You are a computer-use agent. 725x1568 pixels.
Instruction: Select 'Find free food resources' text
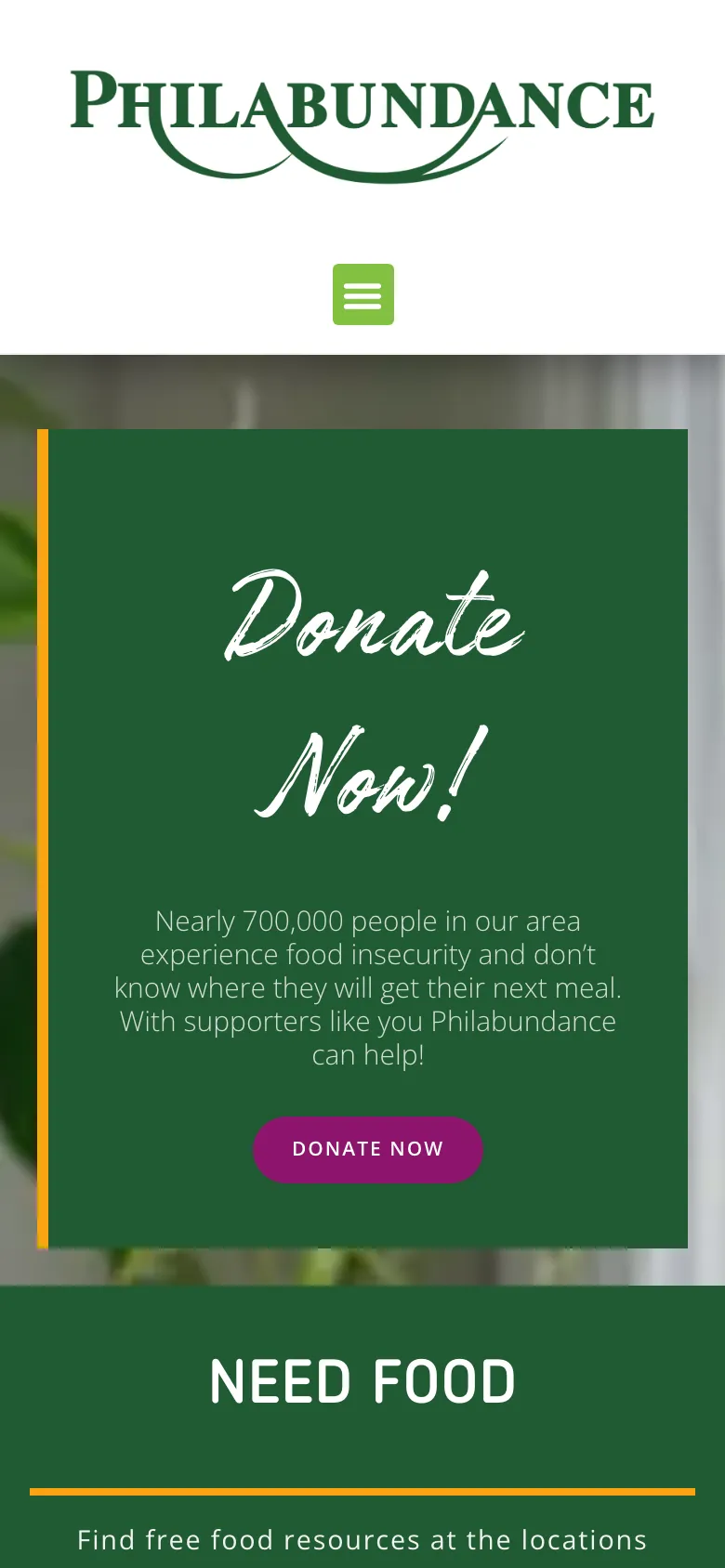(x=362, y=1539)
